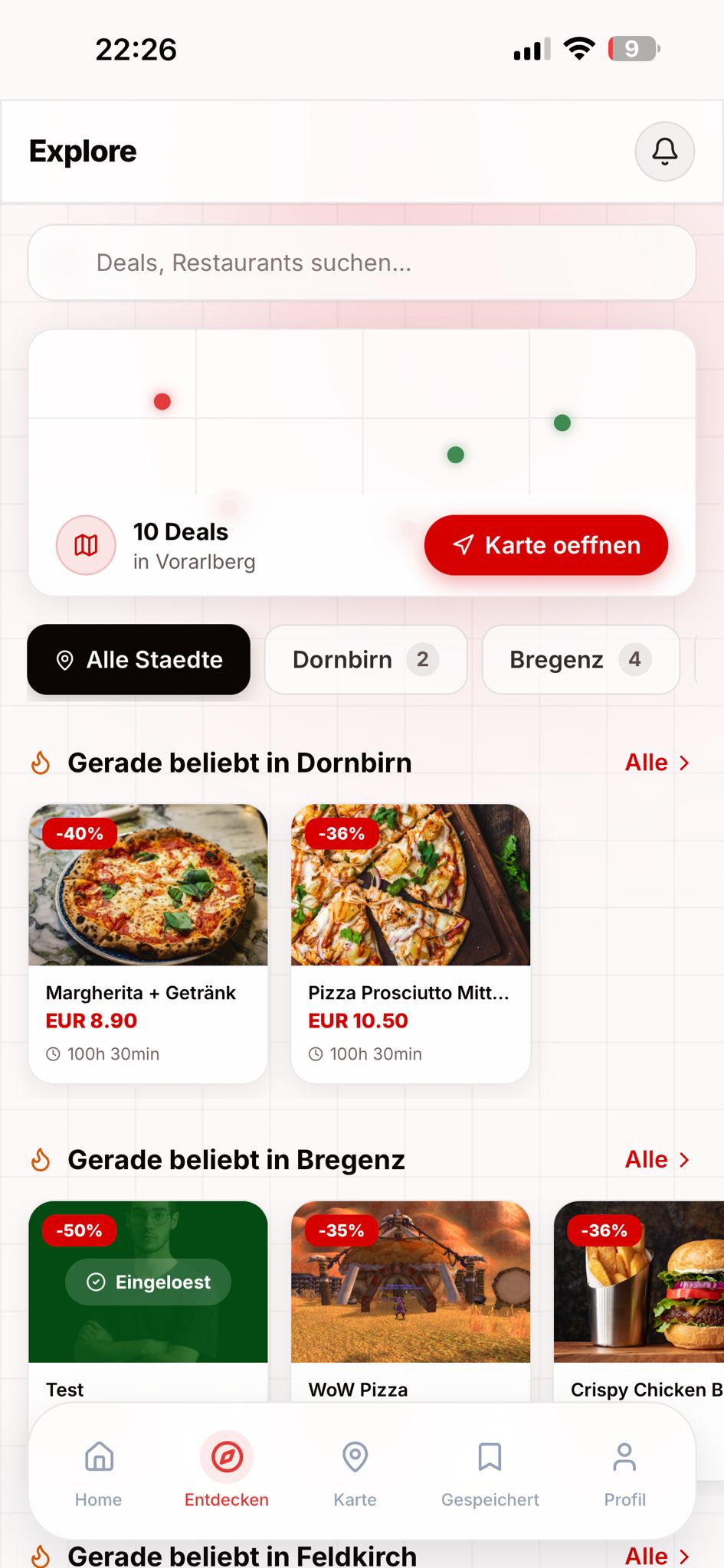
Task: Show all popular deals in Dornbirn
Action: pos(657,763)
